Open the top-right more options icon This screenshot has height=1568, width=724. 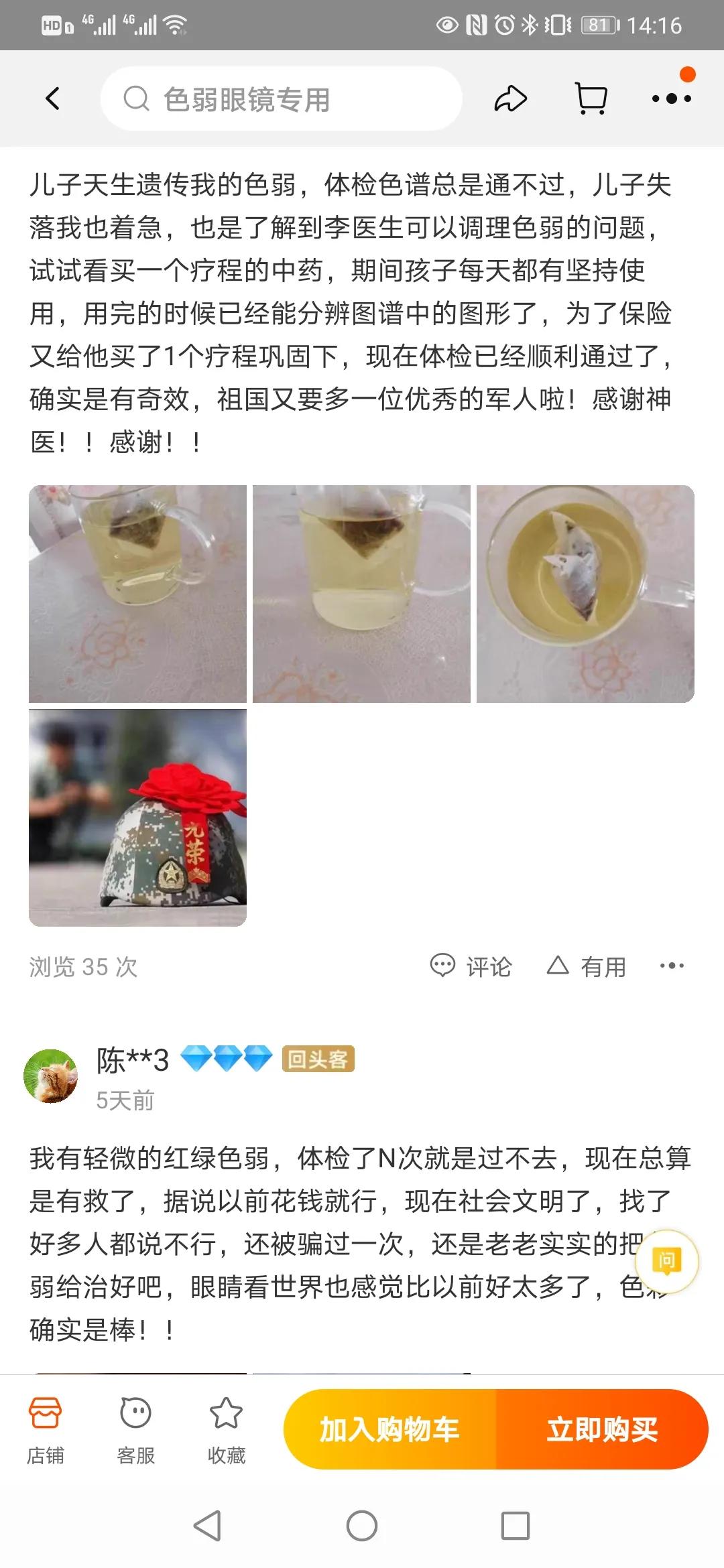[x=670, y=97]
